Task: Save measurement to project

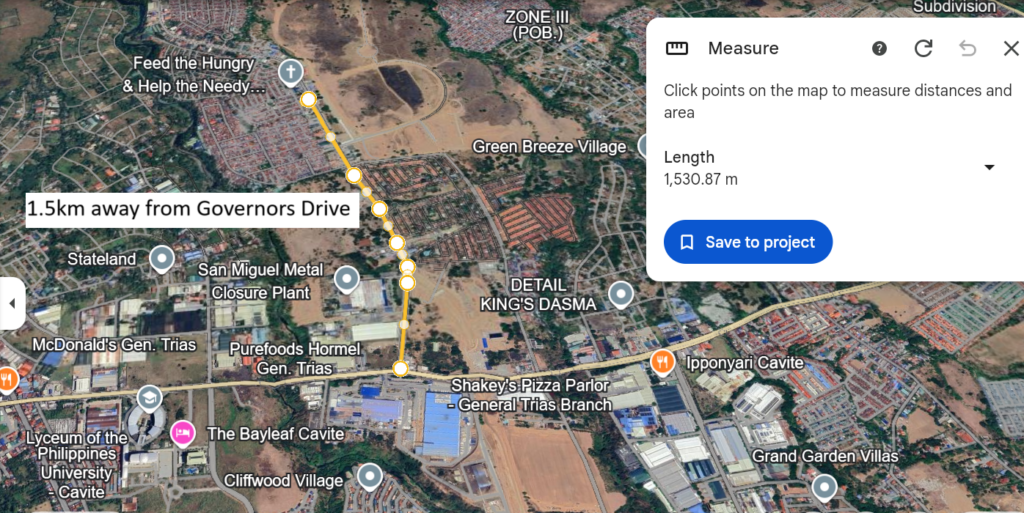Action: (748, 242)
